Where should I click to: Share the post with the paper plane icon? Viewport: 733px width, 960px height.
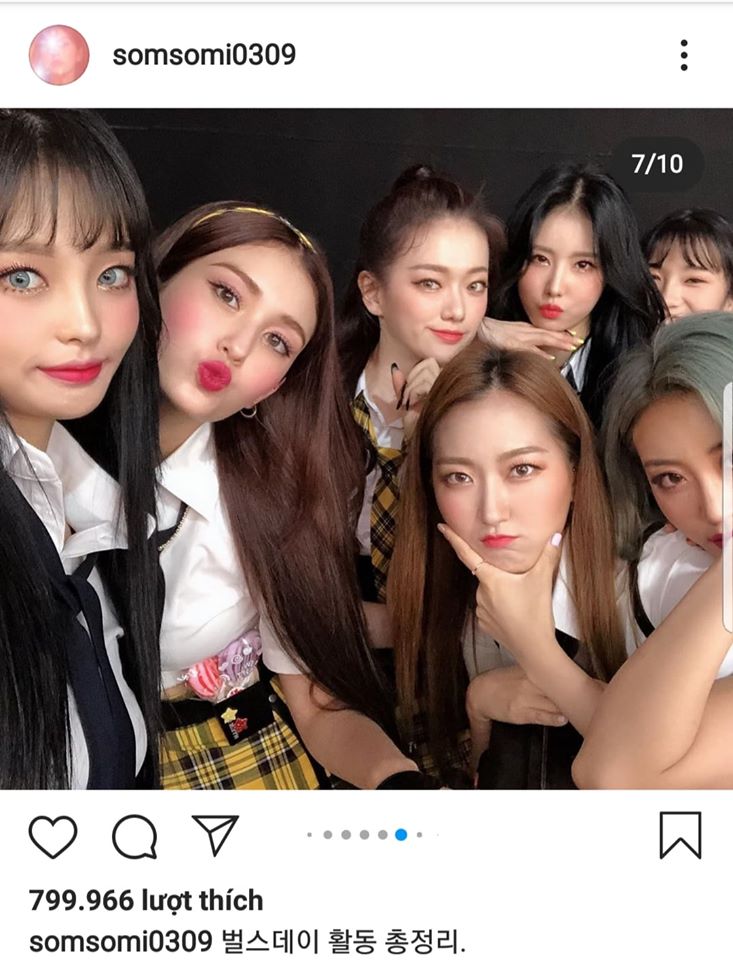tap(215, 835)
